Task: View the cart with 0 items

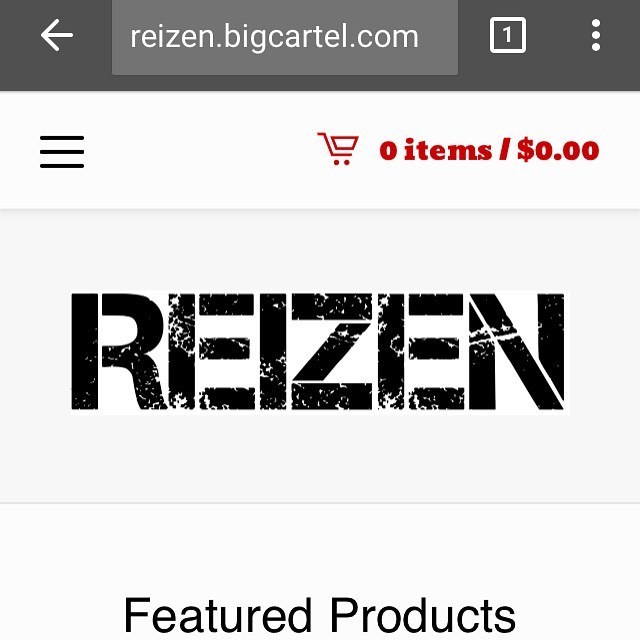Action: [x=459, y=151]
